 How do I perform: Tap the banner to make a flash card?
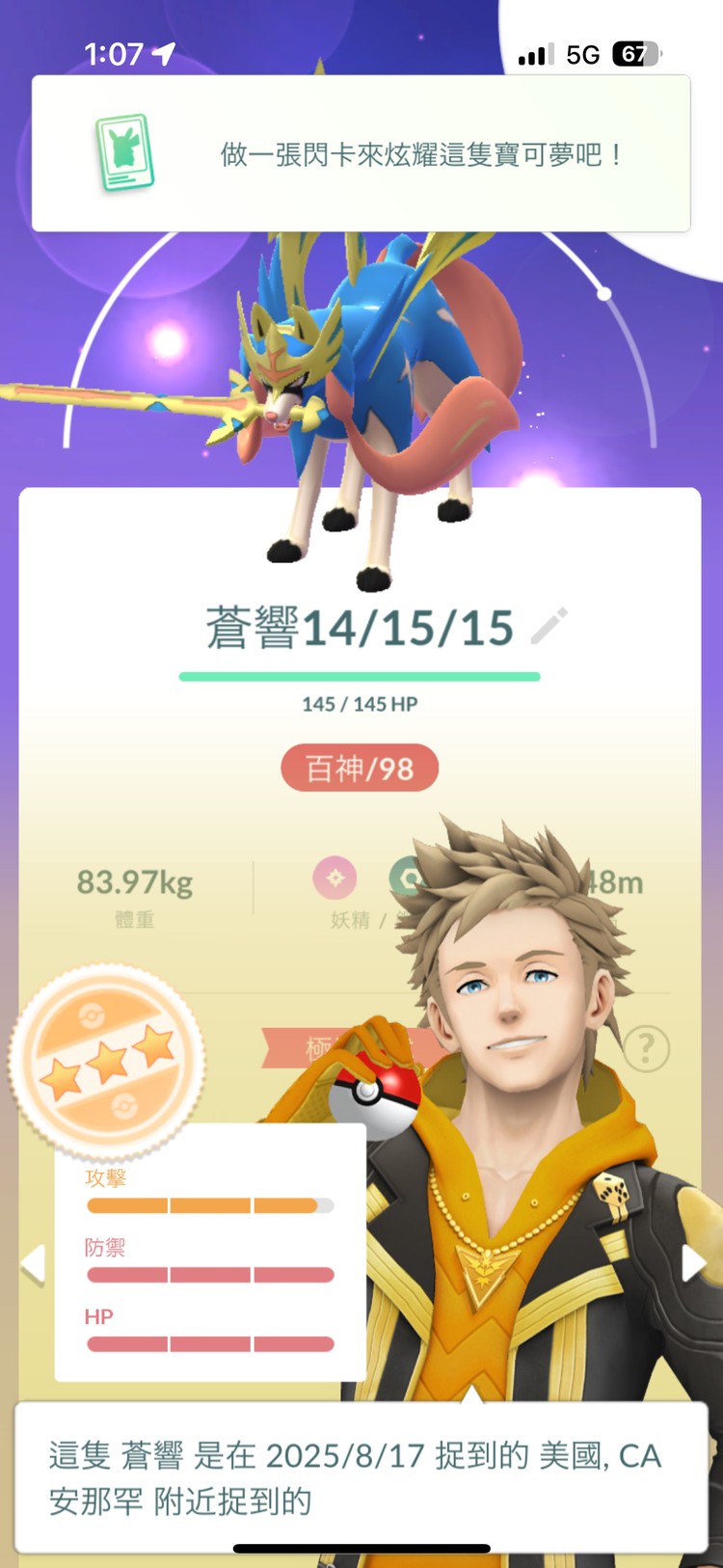click(361, 154)
